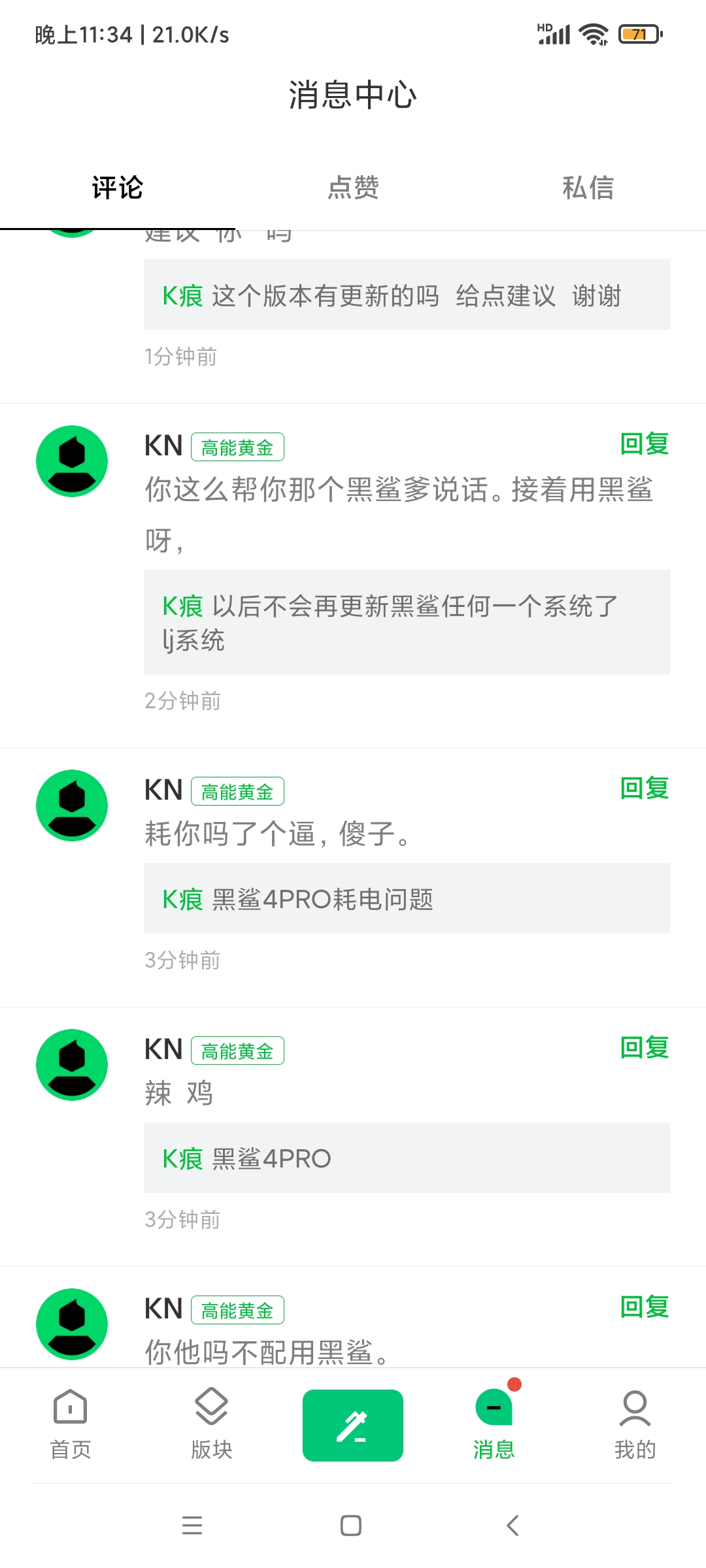Open quoted post 这个版本有更新的吗
This screenshot has height=1568, width=706.
click(407, 295)
